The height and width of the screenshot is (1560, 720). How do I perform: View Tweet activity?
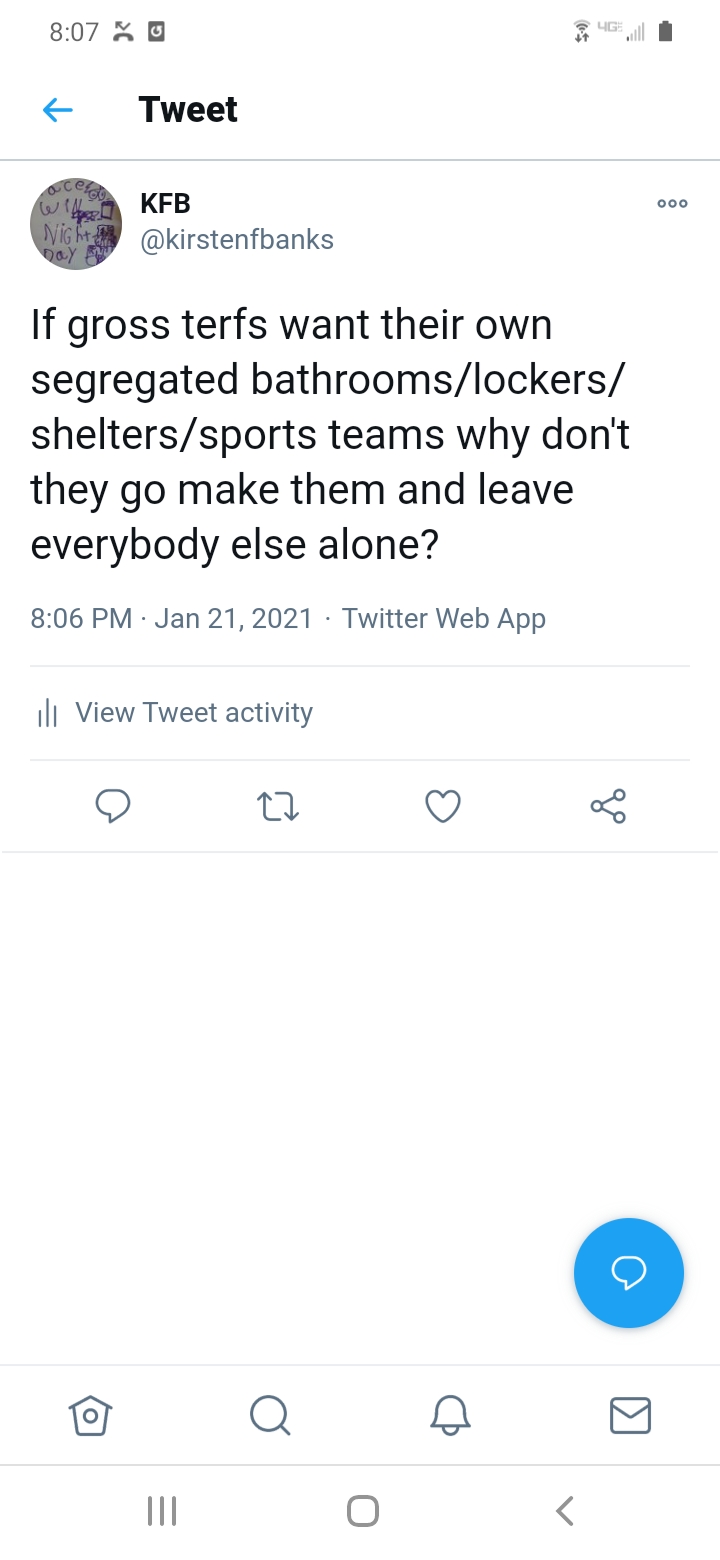[x=194, y=712]
